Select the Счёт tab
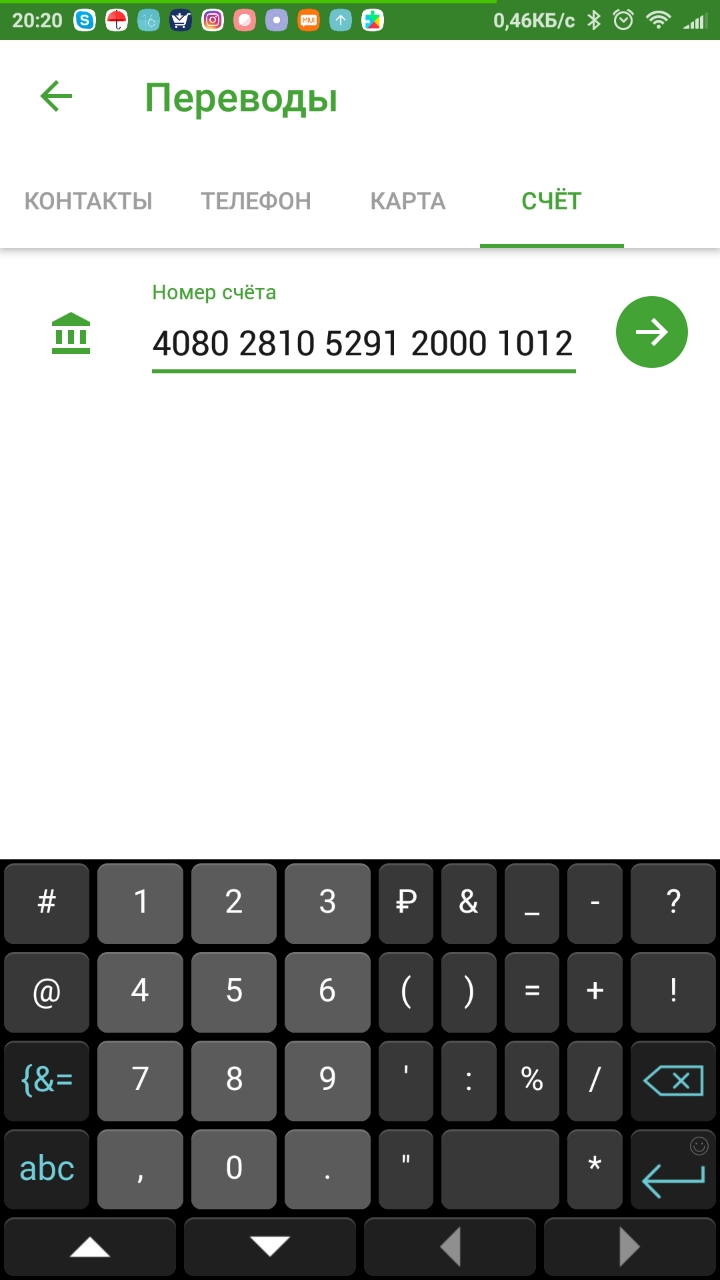The image size is (720, 1280). pos(551,201)
